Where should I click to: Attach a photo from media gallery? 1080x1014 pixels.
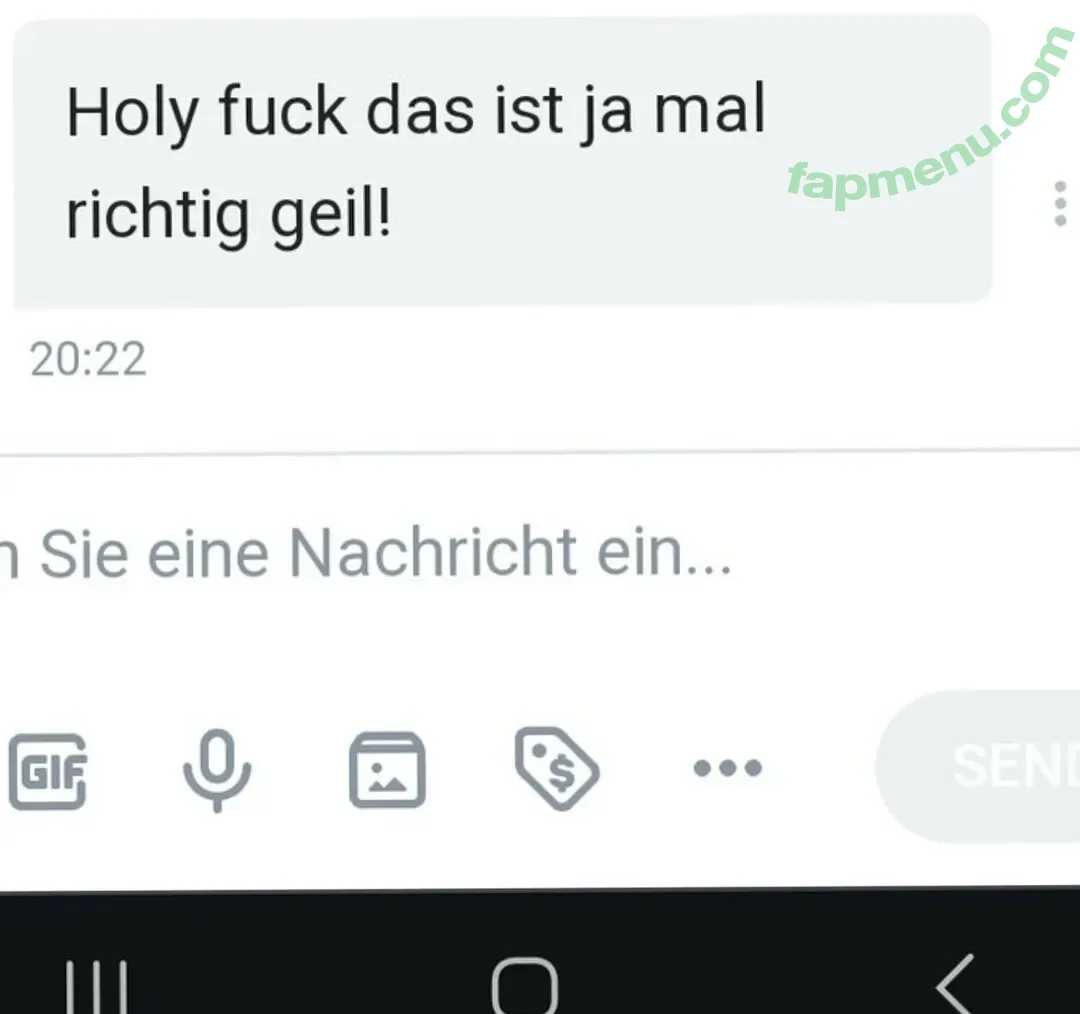[387, 769]
